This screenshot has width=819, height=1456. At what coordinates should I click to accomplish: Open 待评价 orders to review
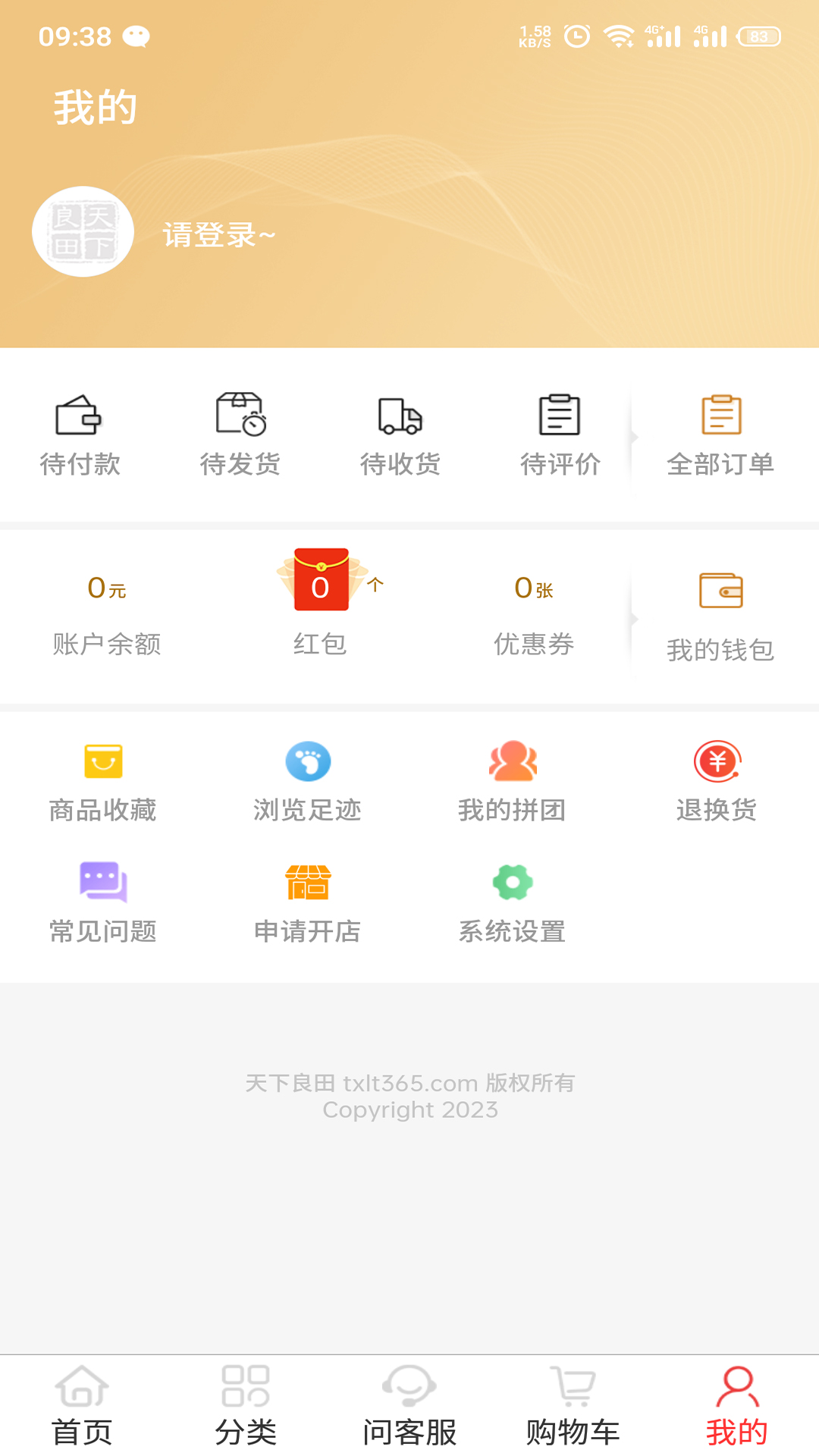[x=560, y=435]
